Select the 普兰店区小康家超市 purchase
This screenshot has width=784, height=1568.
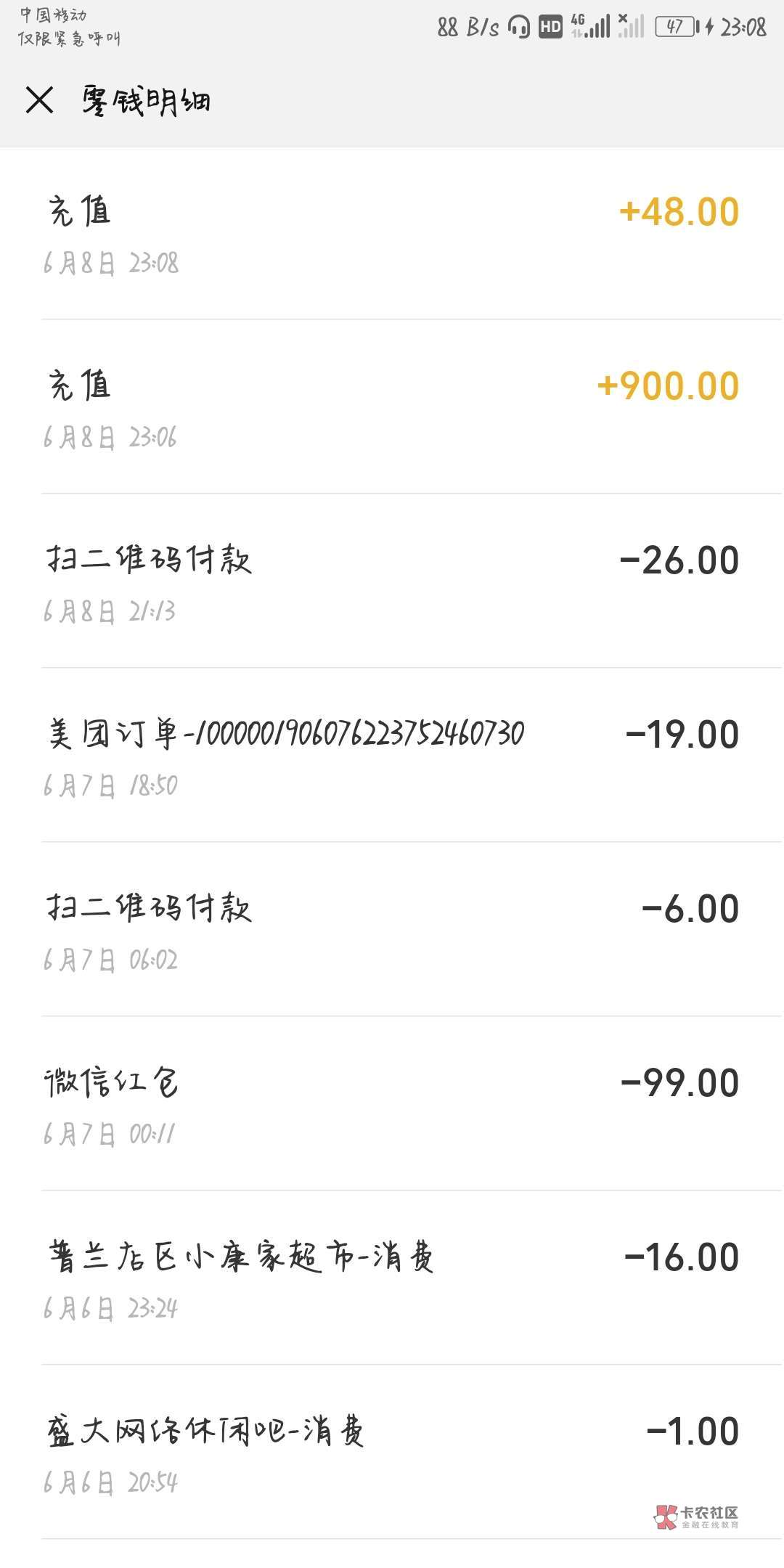tap(392, 1279)
